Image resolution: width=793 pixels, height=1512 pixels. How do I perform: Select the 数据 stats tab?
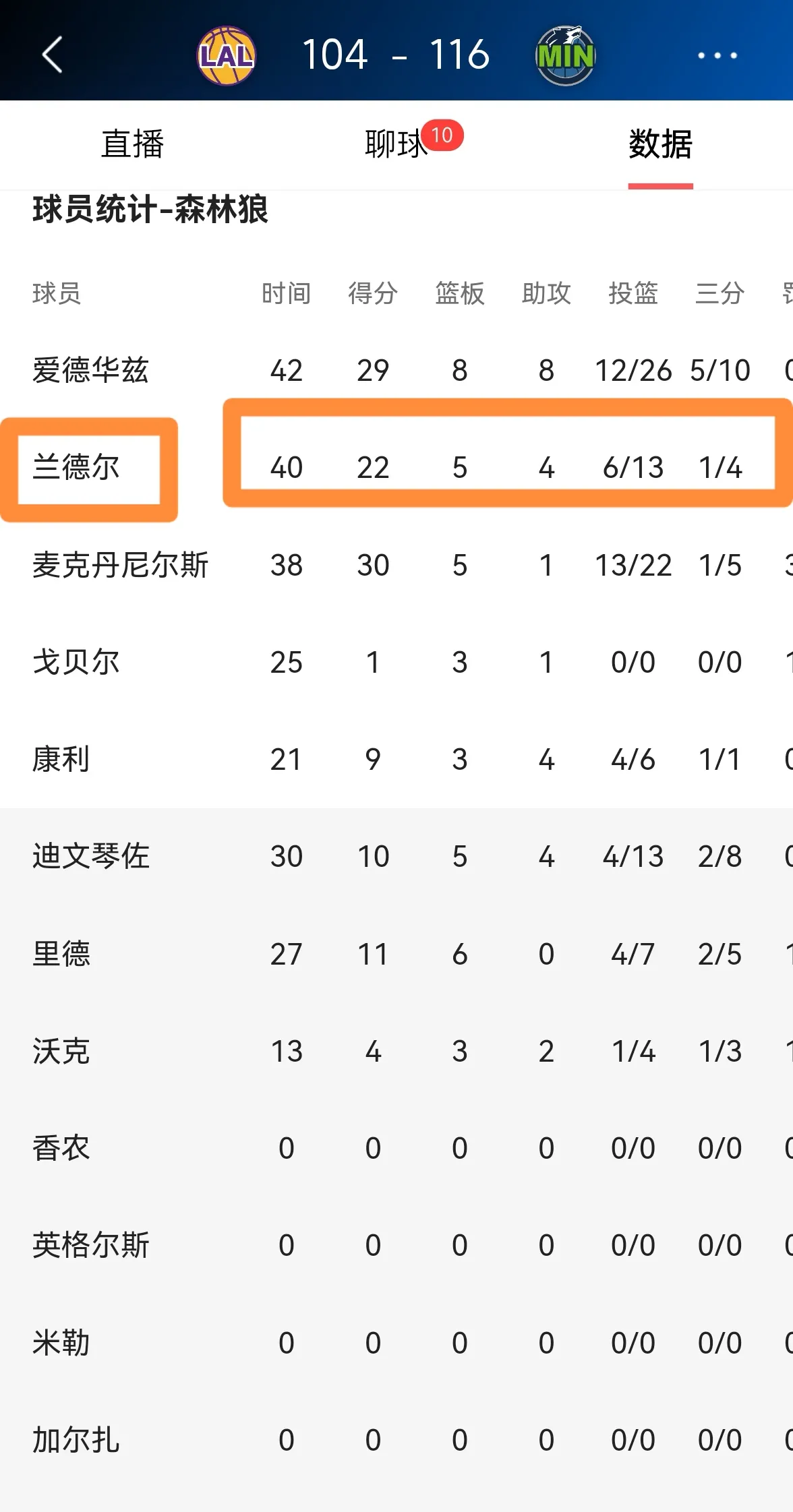click(x=660, y=144)
